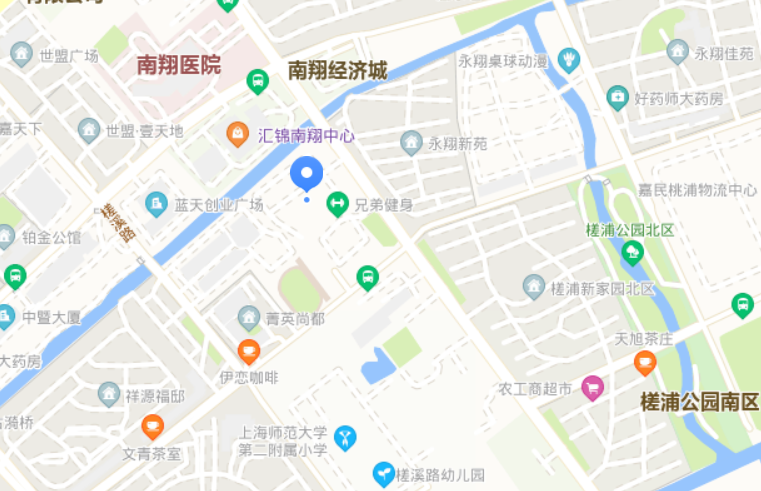Open the 南翔医院 hospital label

178,66
